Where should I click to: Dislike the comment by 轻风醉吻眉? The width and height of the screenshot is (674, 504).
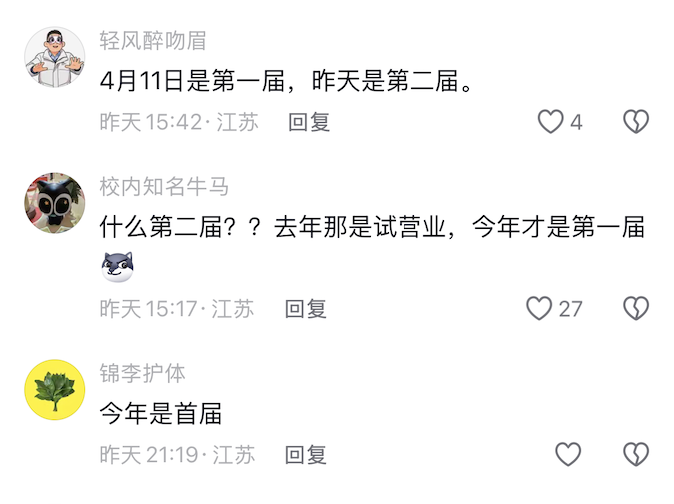click(636, 122)
